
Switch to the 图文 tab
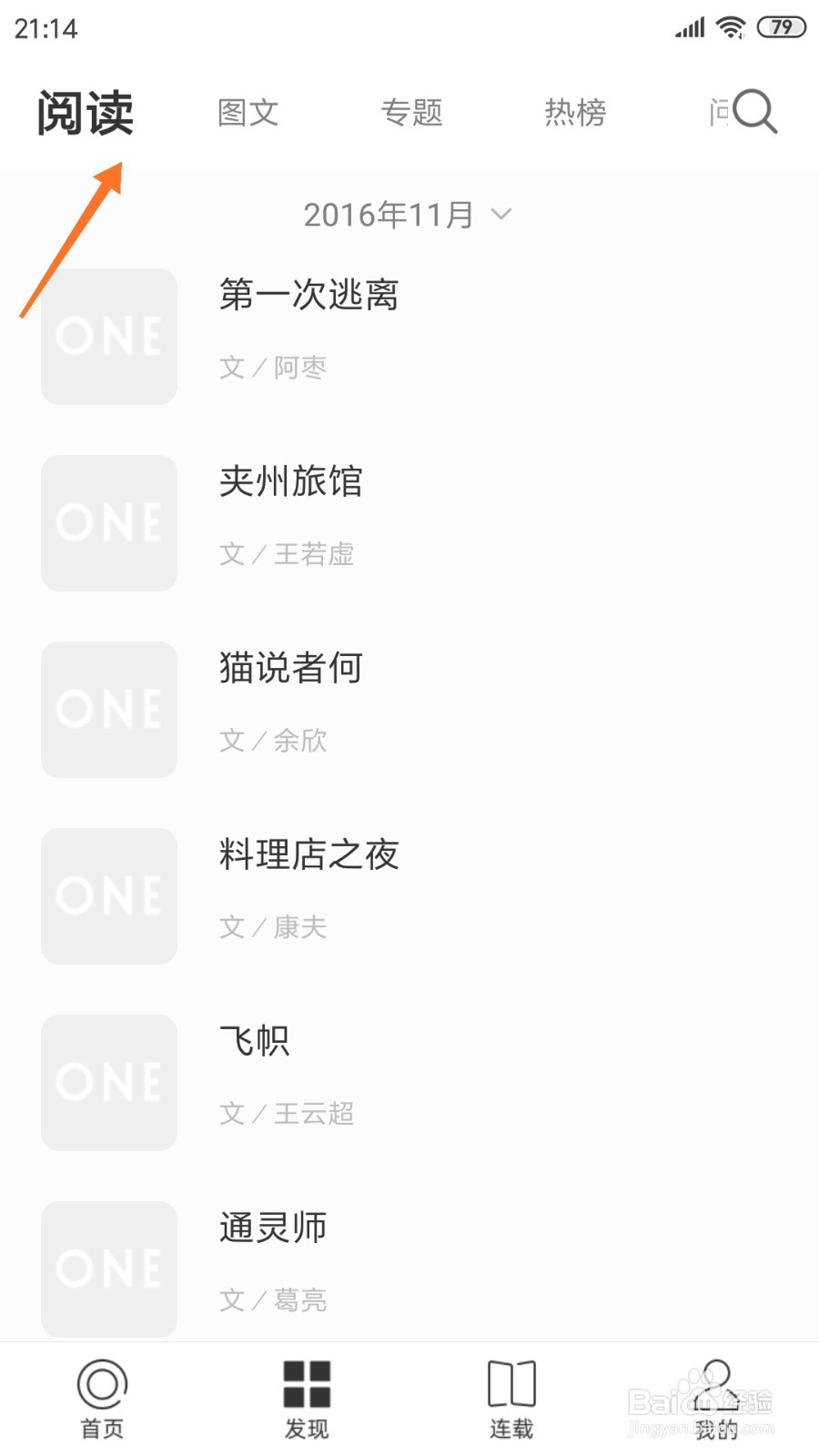coord(248,111)
